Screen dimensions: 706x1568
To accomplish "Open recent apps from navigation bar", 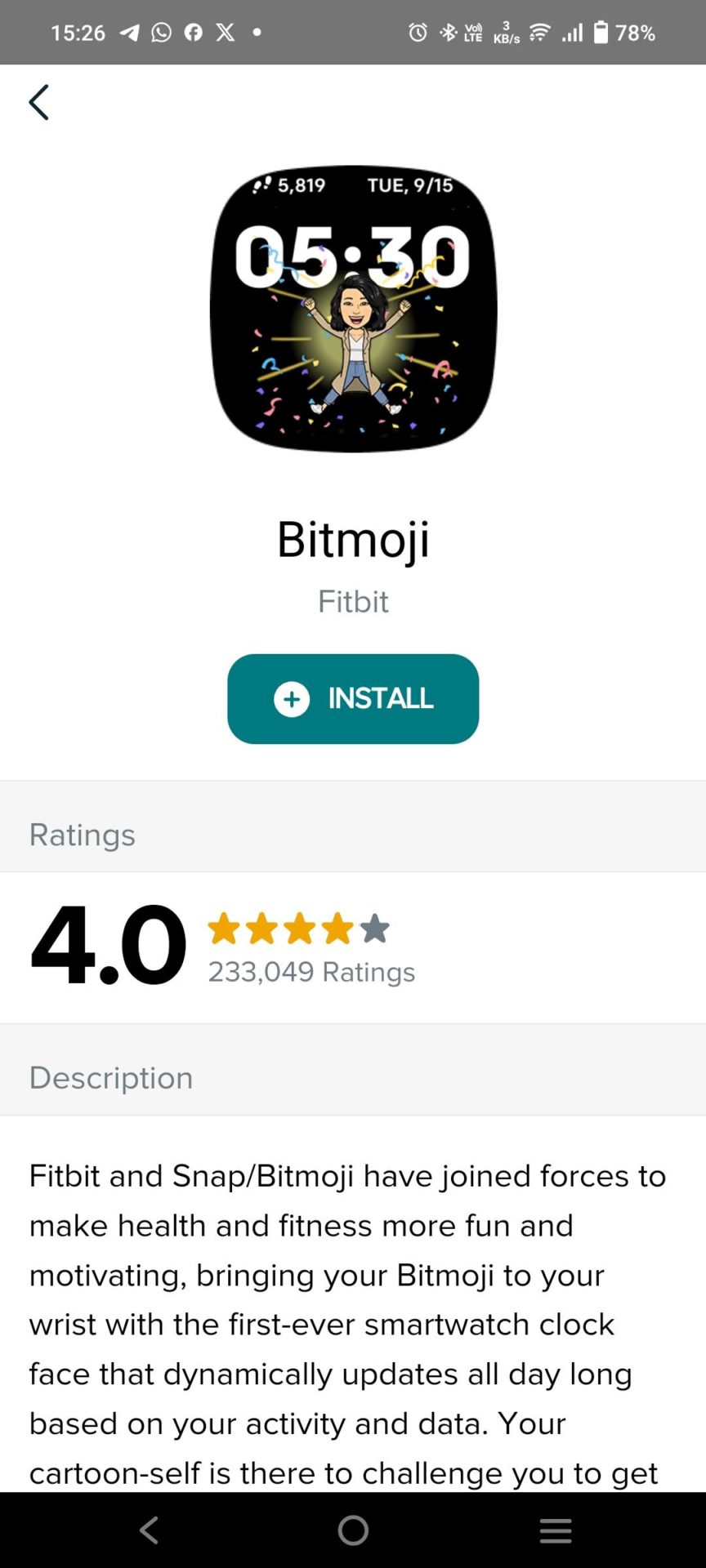I will coord(556,1530).
